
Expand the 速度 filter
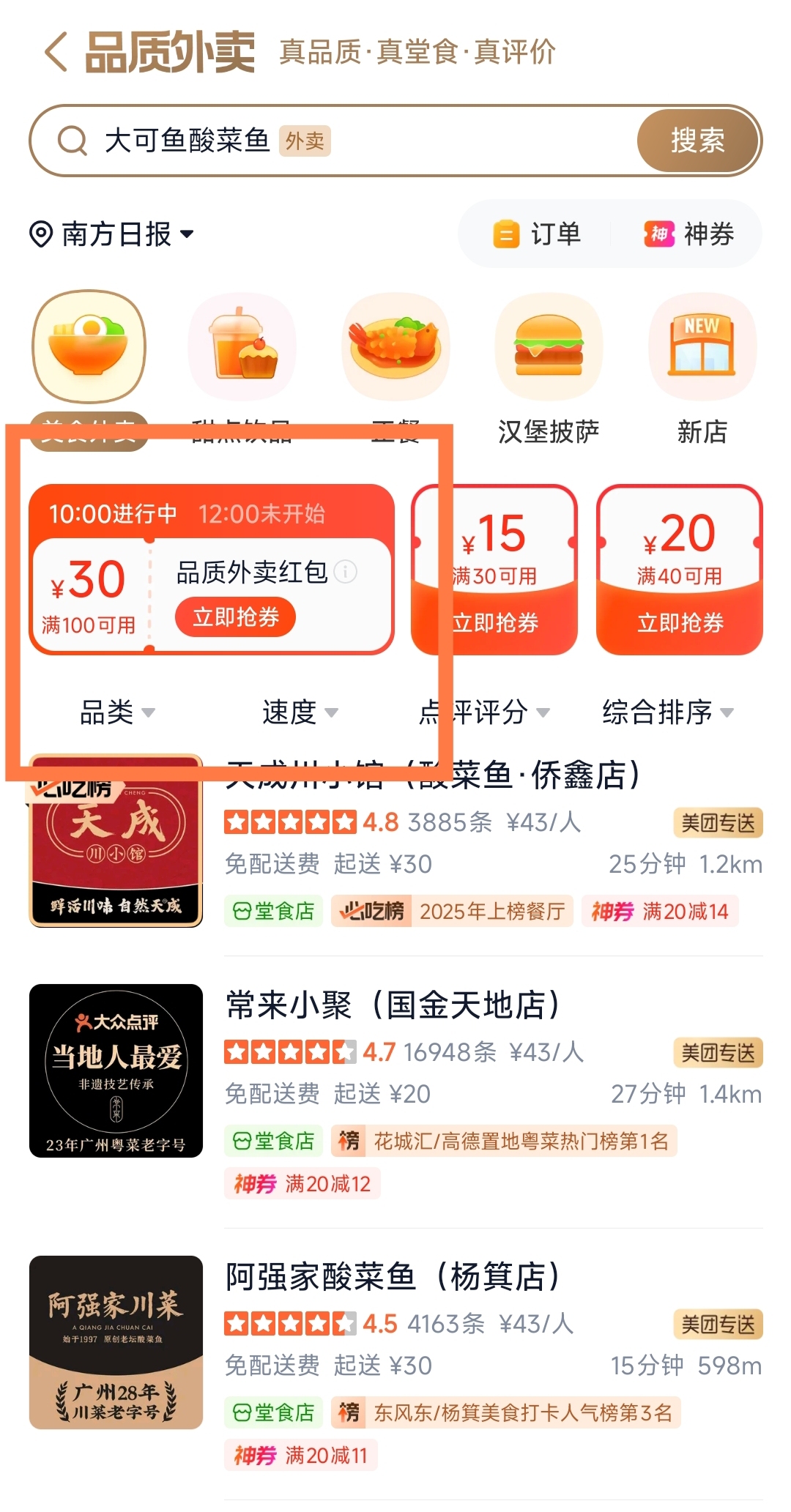click(300, 712)
